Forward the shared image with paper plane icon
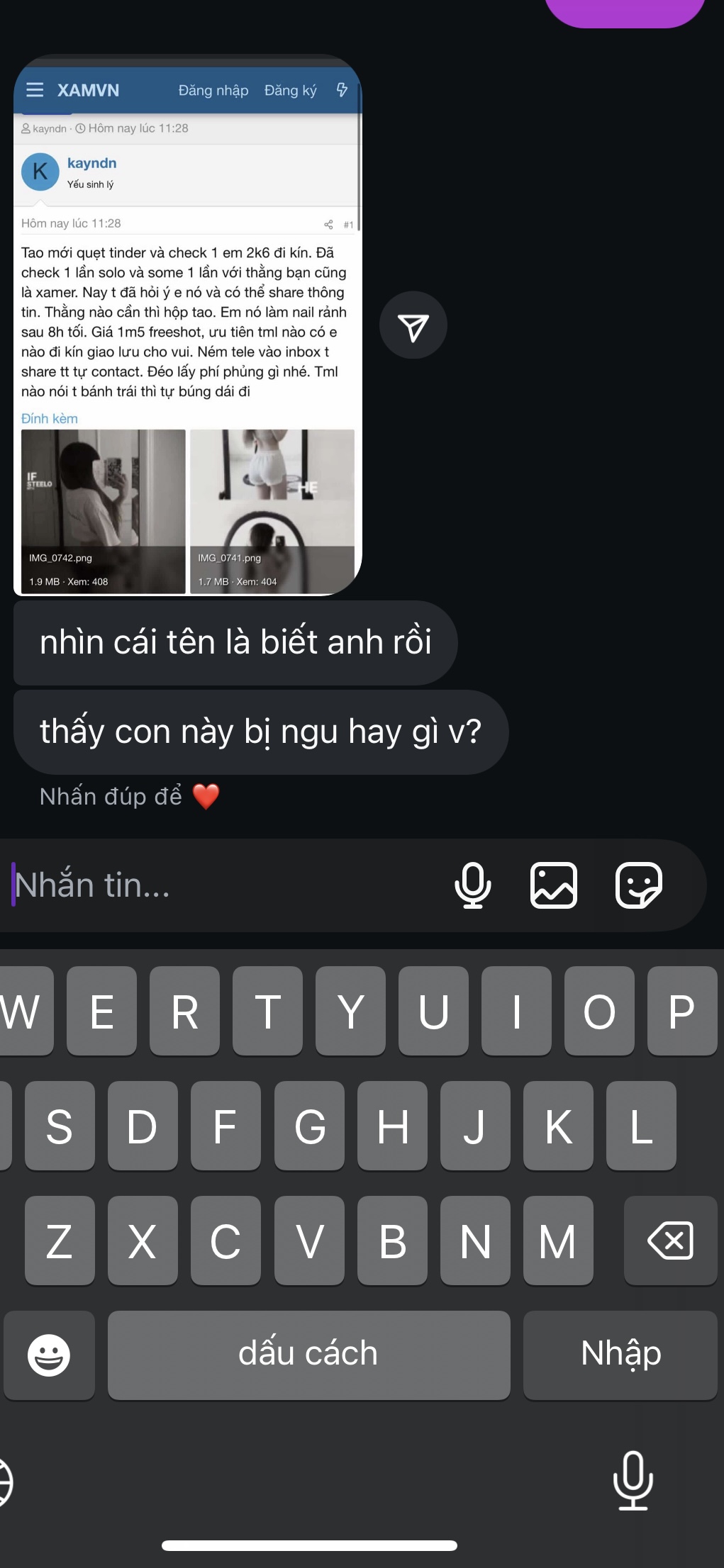 click(413, 325)
